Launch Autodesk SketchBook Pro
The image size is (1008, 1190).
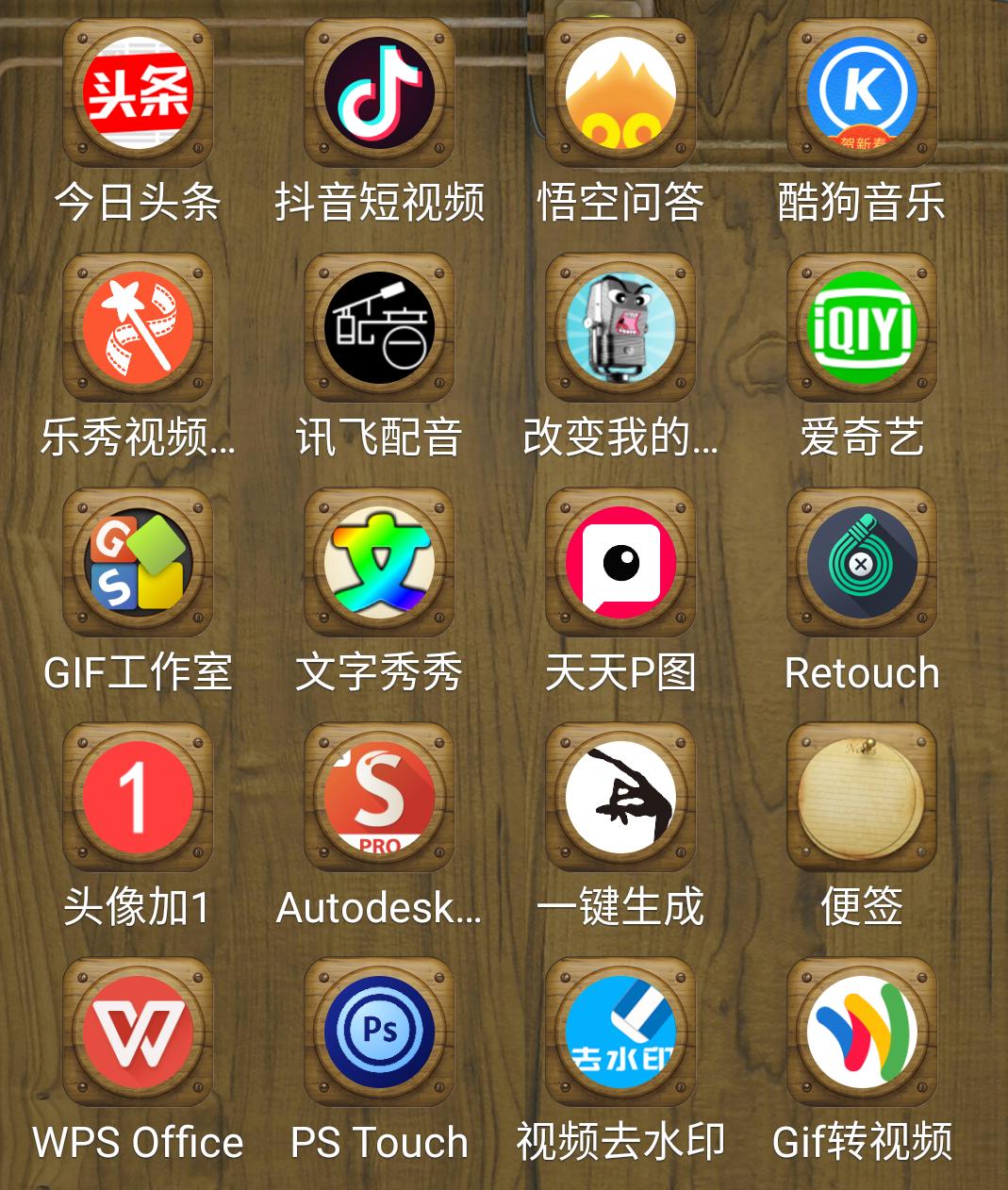tap(377, 796)
